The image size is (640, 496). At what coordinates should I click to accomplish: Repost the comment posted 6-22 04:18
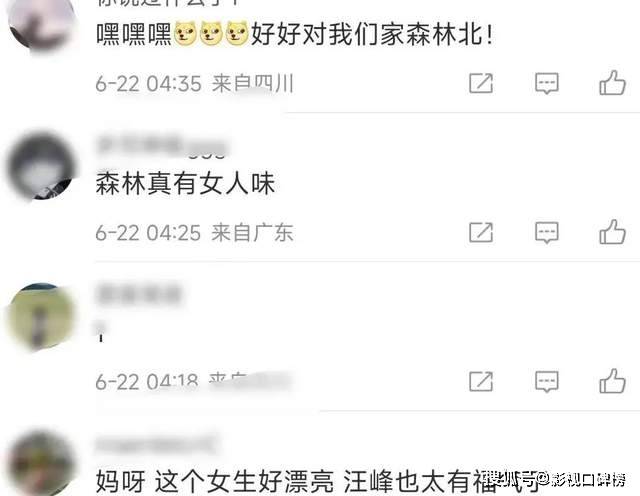481,381
